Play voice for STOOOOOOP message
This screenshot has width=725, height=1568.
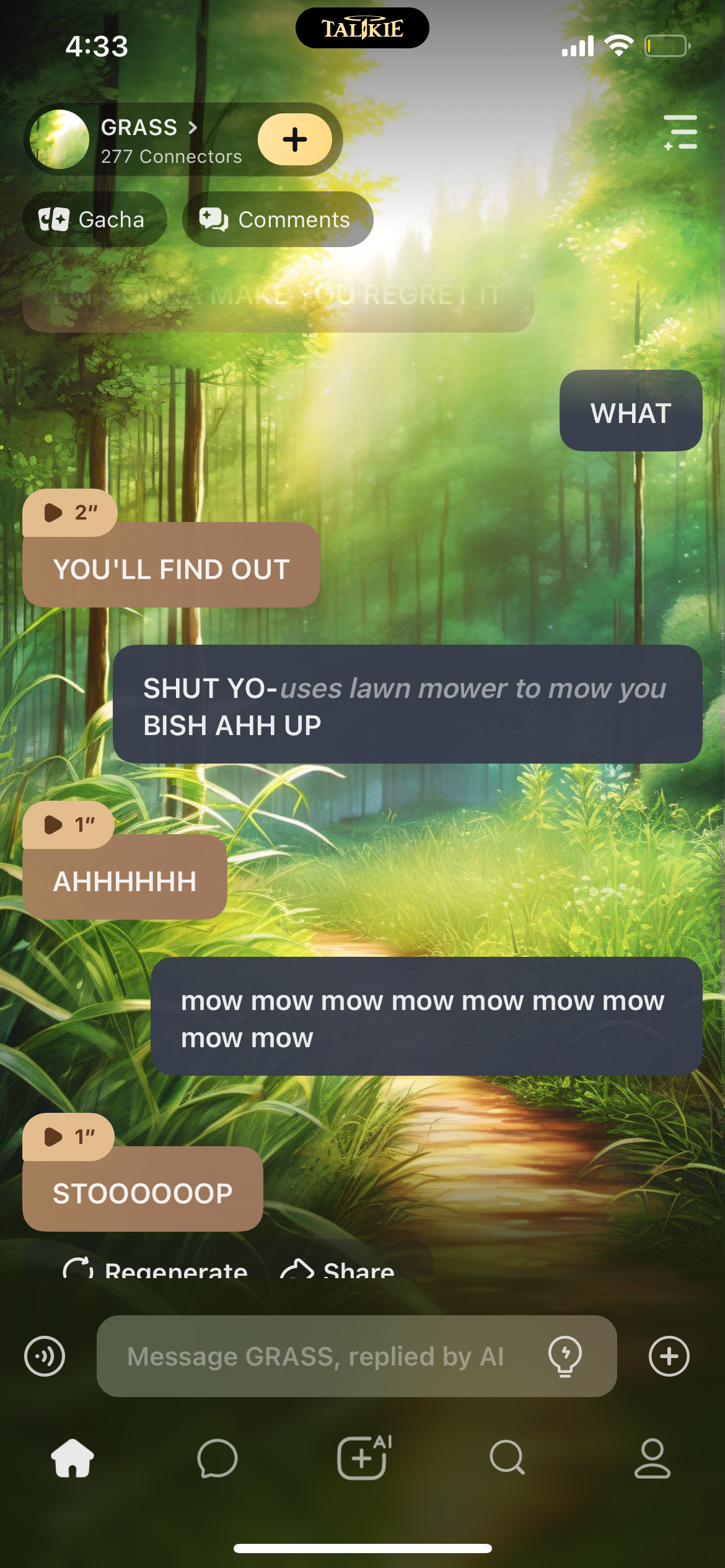pyautogui.click(x=67, y=1136)
